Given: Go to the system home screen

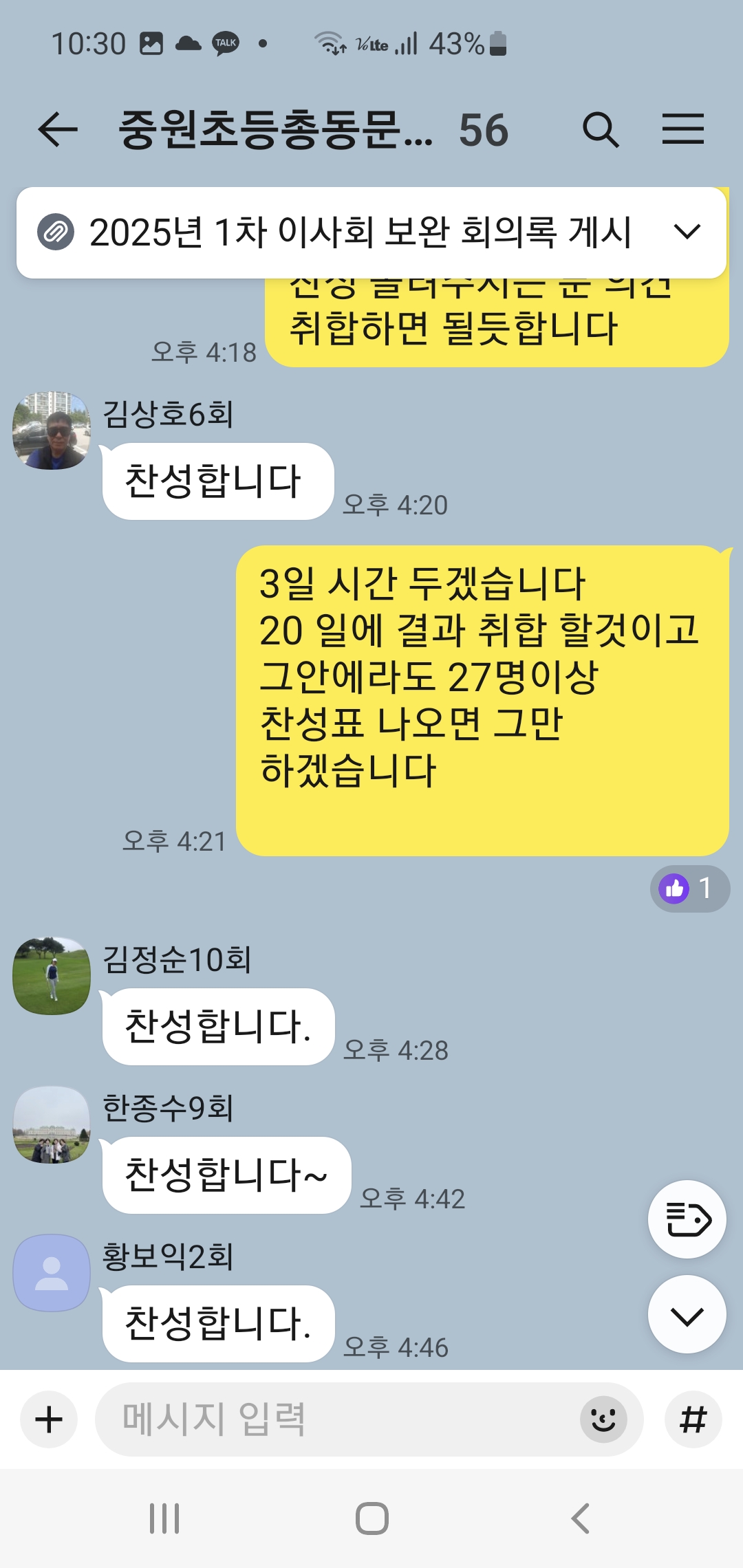Looking at the screenshot, I should pyautogui.click(x=371, y=1518).
